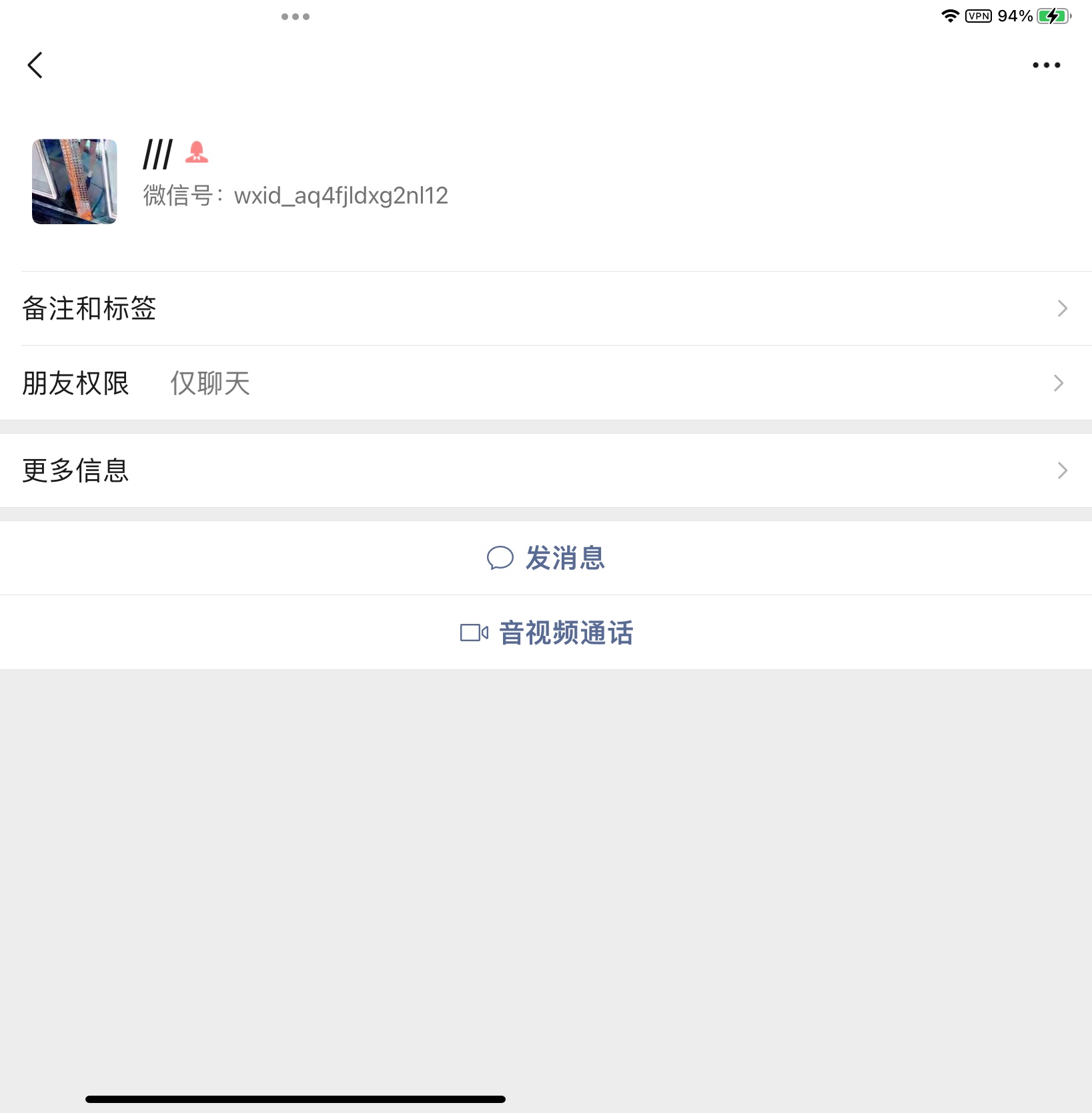Tap the video camera icon beside 音视频通话
Image resolution: width=1092 pixels, height=1113 pixels.
473,633
